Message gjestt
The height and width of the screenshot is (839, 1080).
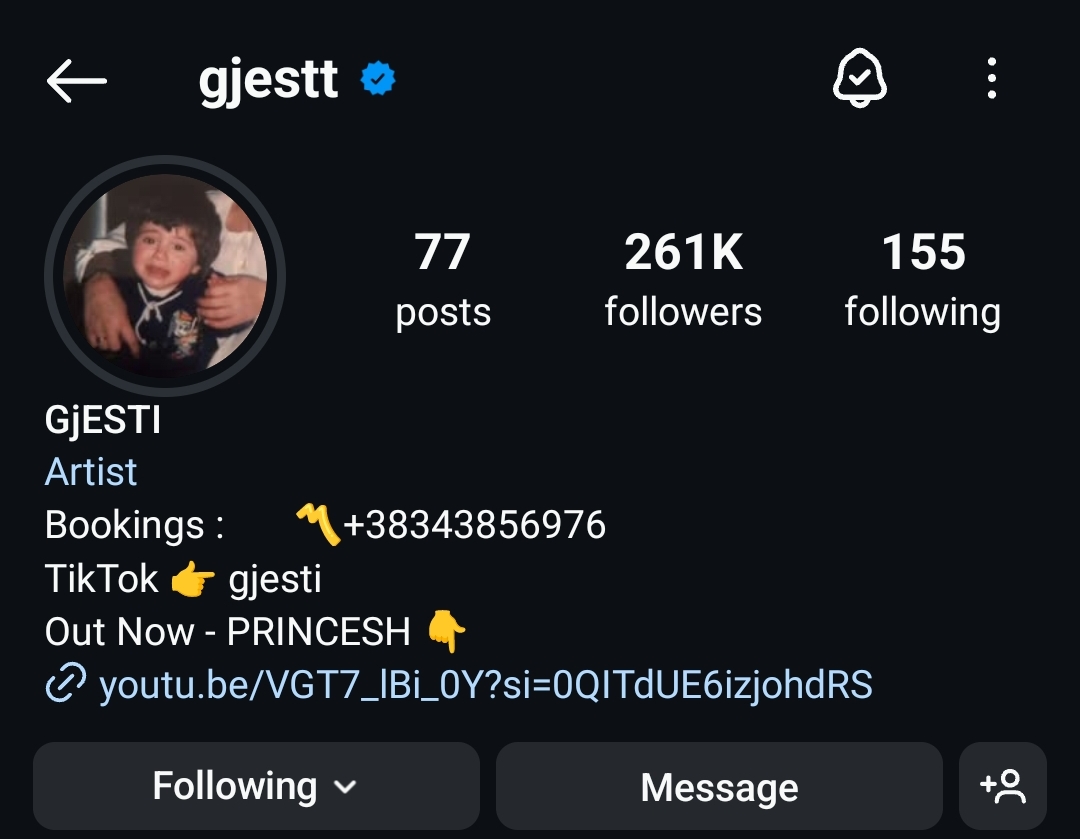click(719, 786)
